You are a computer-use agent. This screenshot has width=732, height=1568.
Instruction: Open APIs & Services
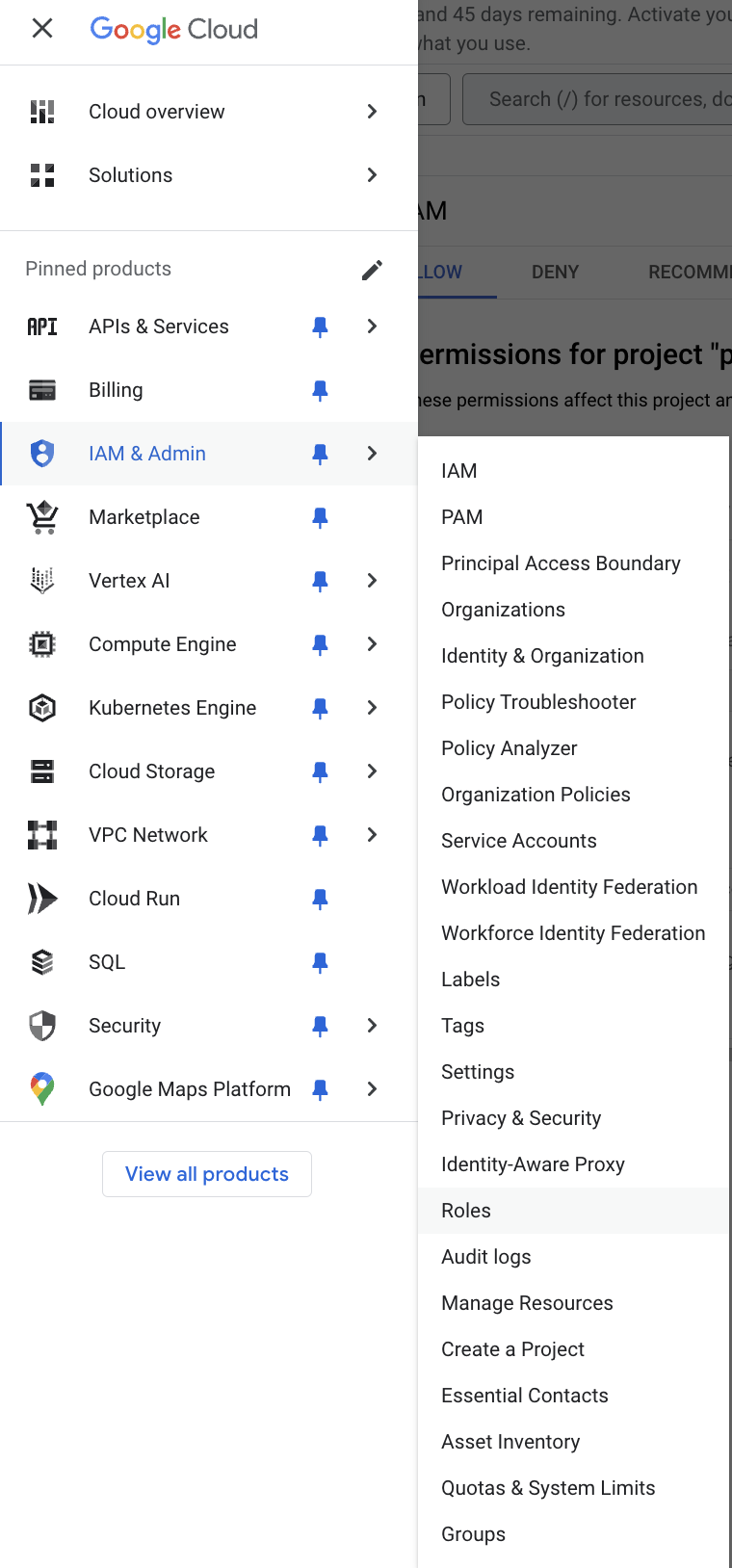click(x=159, y=327)
